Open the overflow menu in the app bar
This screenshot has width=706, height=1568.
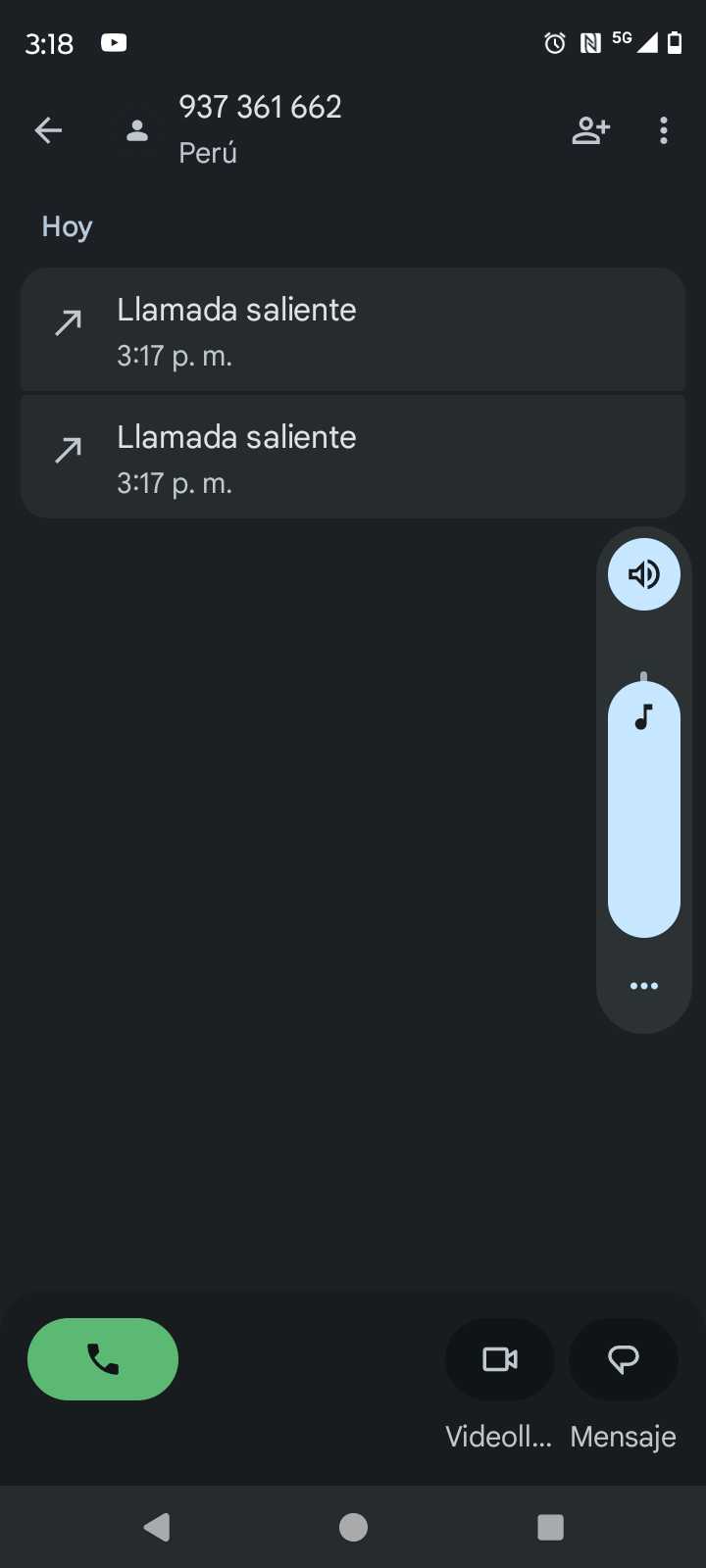664,130
